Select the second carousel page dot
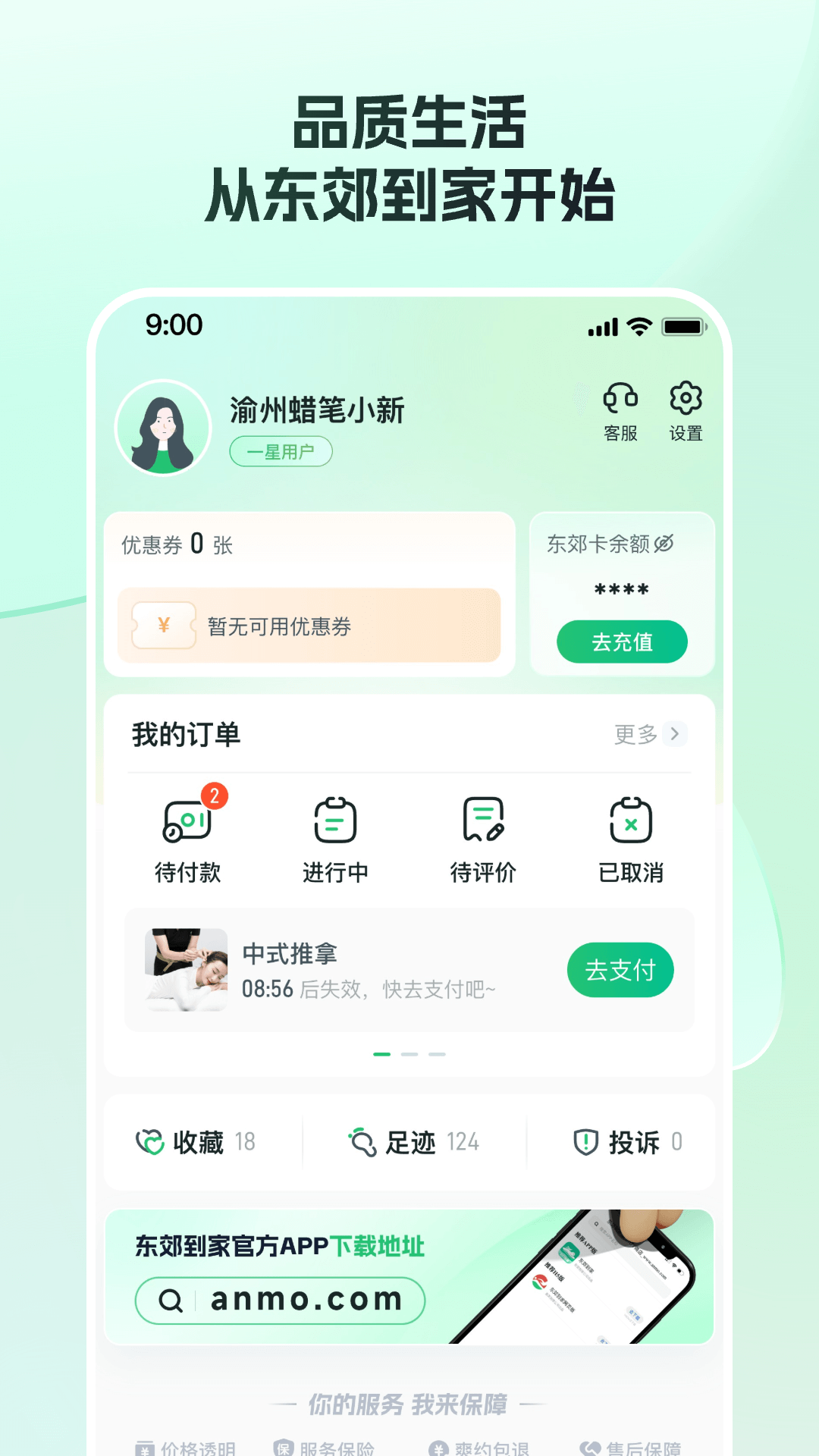The width and height of the screenshot is (819, 1456). [409, 1053]
